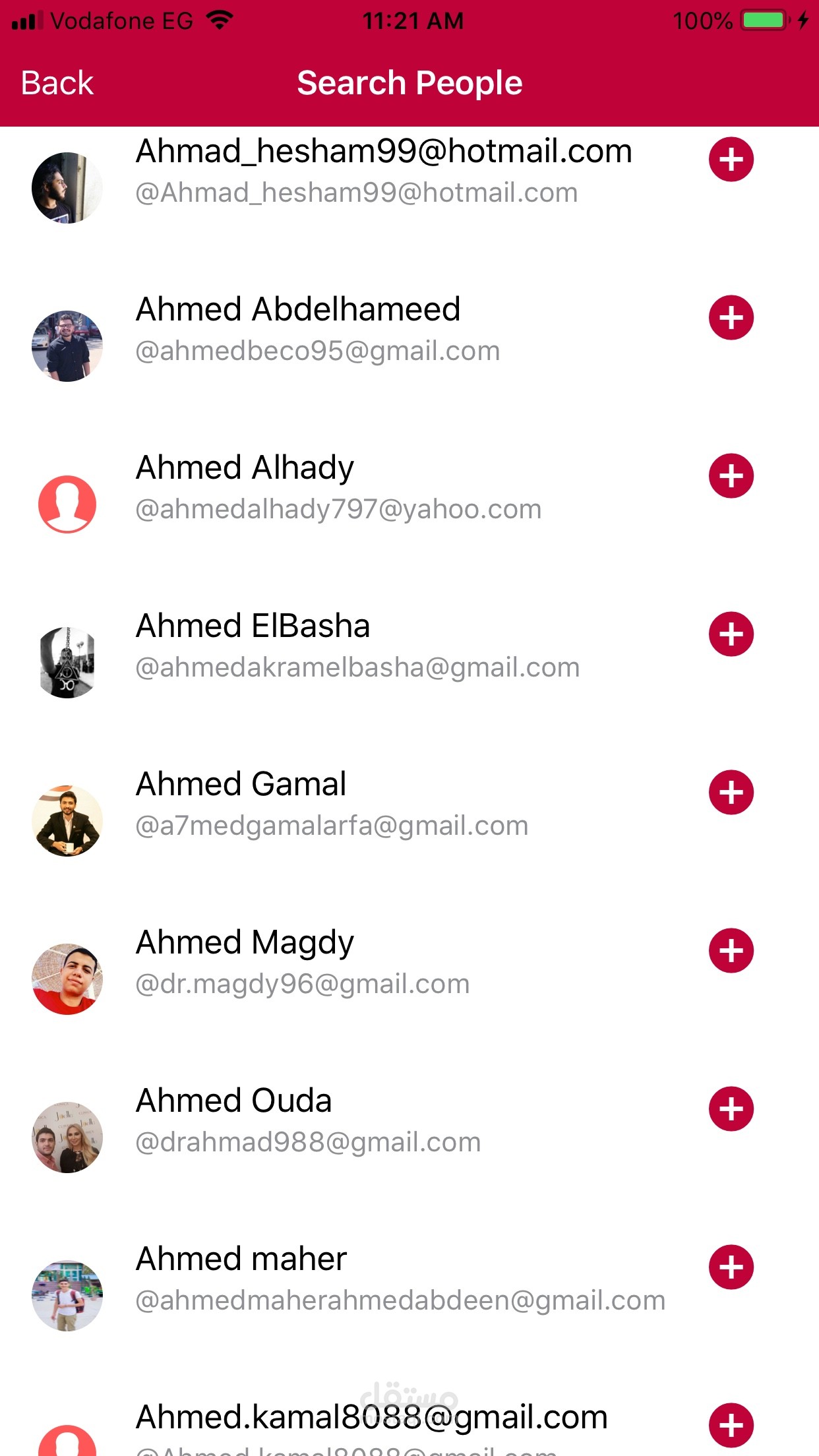The height and width of the screenshot is (1456, 819).
Task: Go back from Search People
Action: [57, 83]
